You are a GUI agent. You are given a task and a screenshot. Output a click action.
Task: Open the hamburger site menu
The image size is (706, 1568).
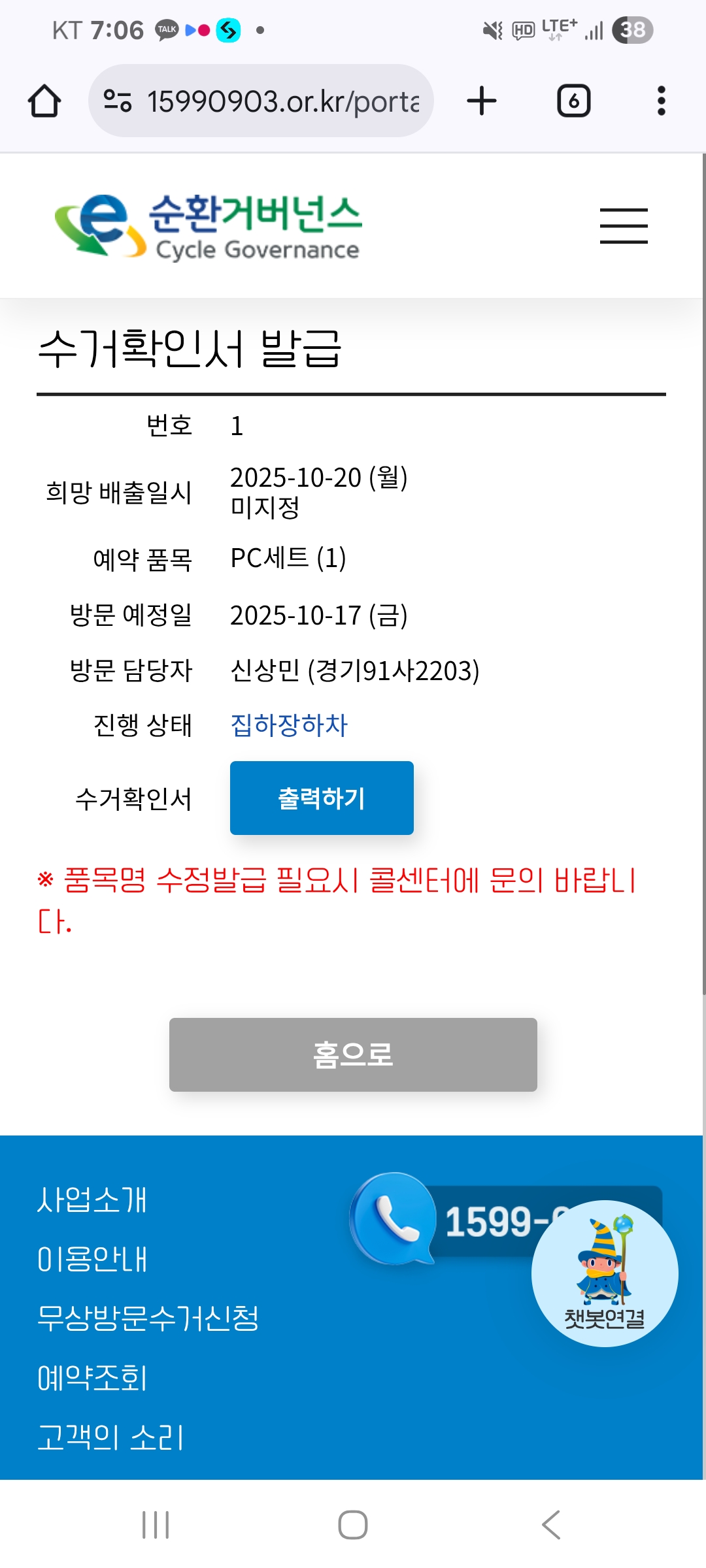coord(624,226)
